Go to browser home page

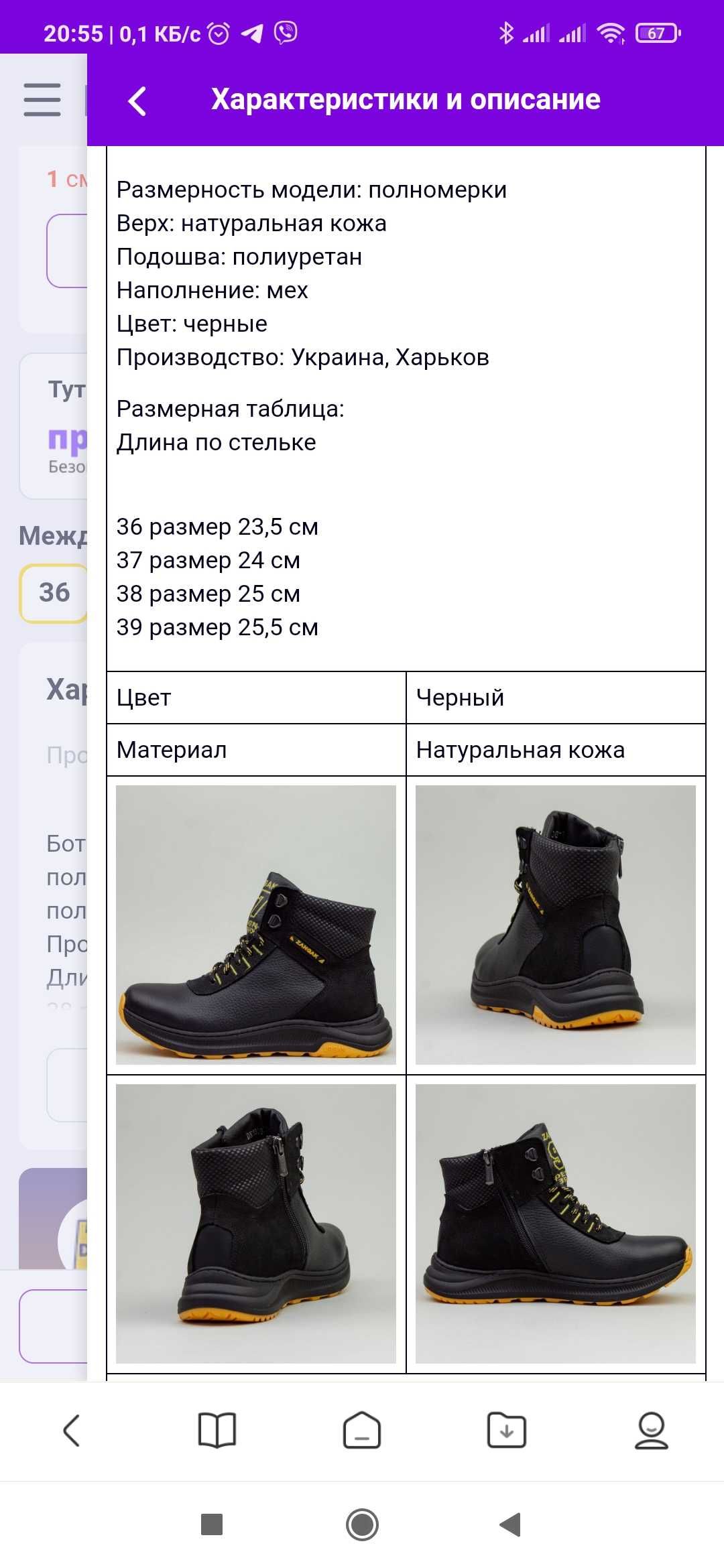tap(362, 1431)
